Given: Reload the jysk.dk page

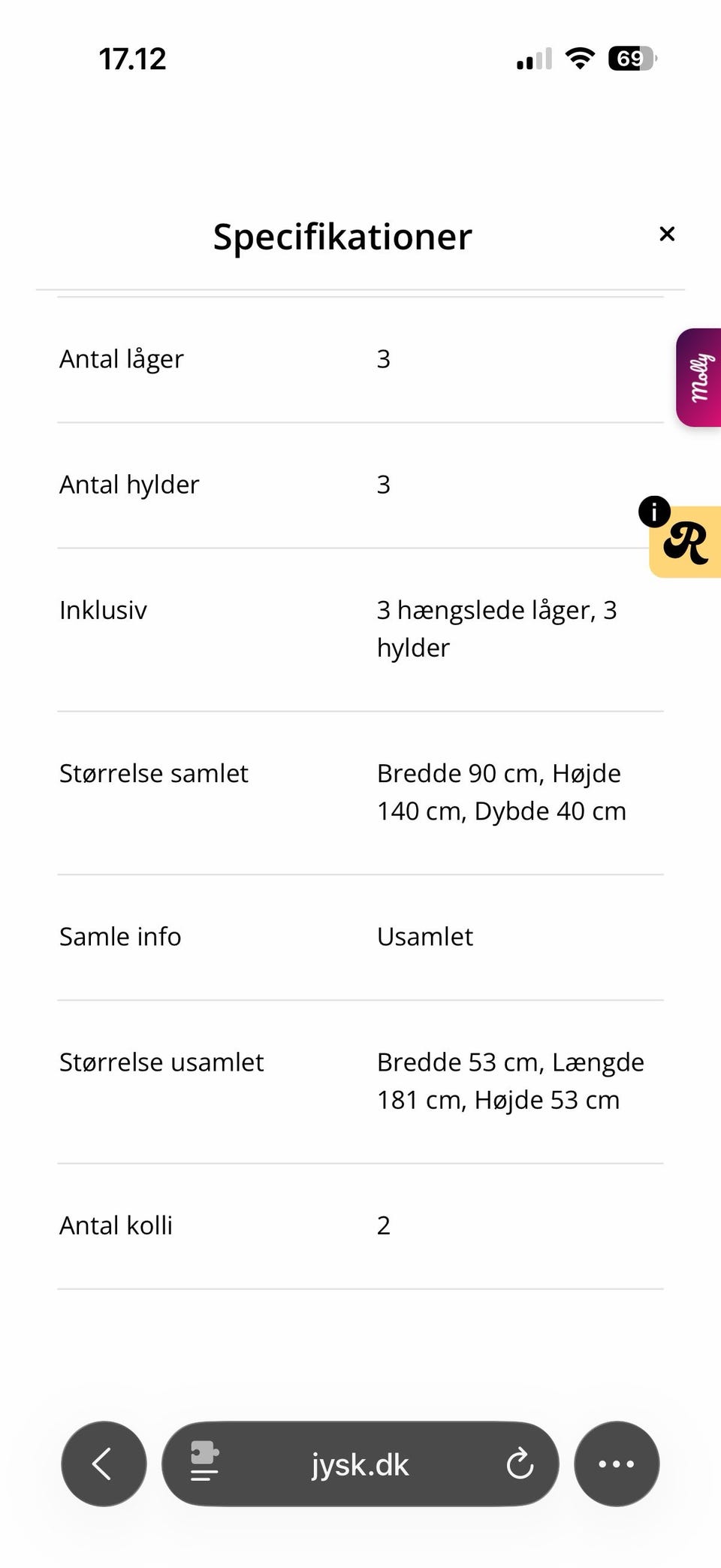Looking at the screenshot, I should pos(520,1464).
